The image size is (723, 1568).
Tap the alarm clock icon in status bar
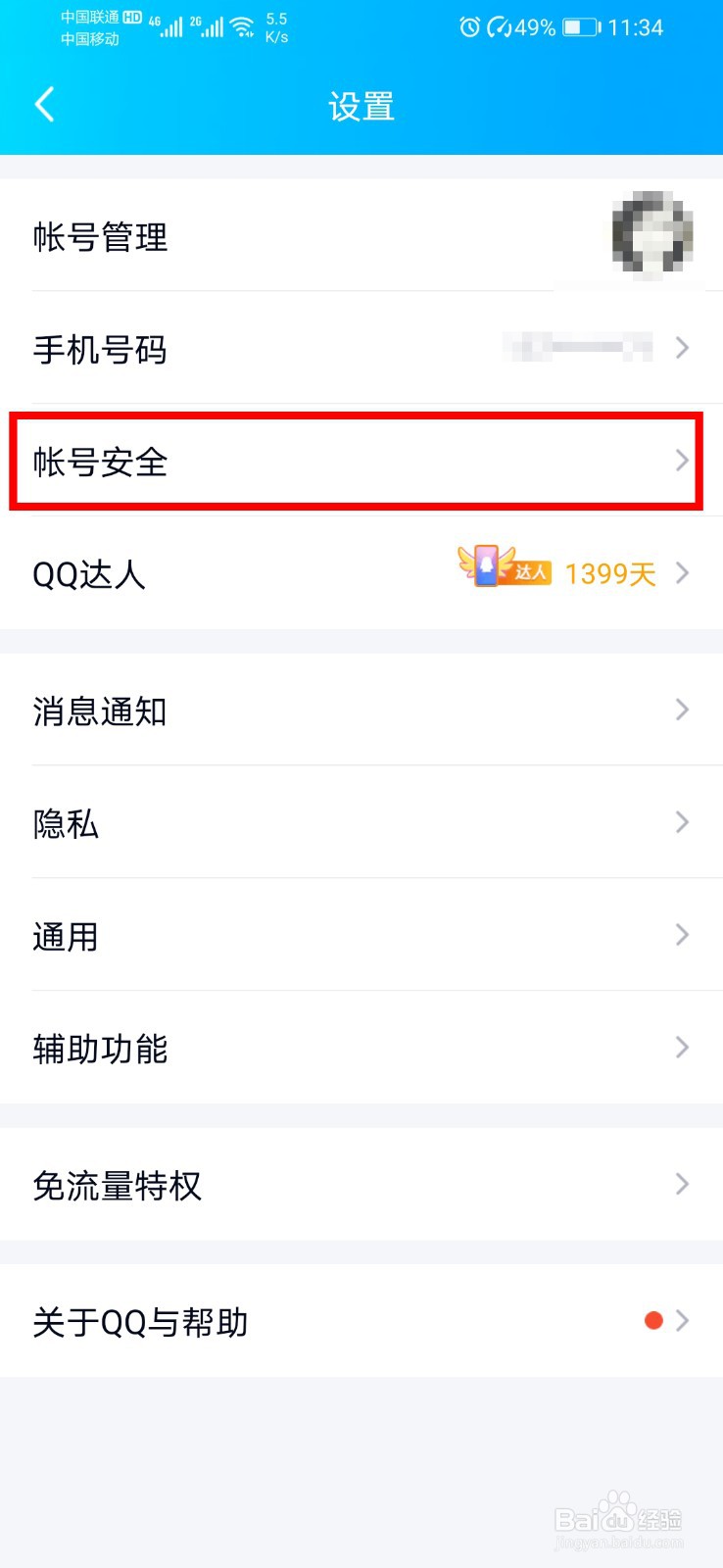(471, 27)
